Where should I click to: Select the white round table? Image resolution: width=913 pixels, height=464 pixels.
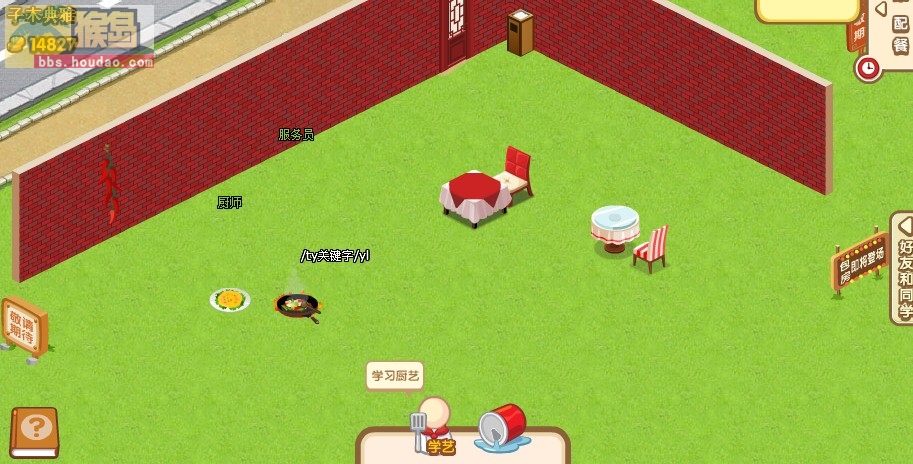tap(614, 226)
